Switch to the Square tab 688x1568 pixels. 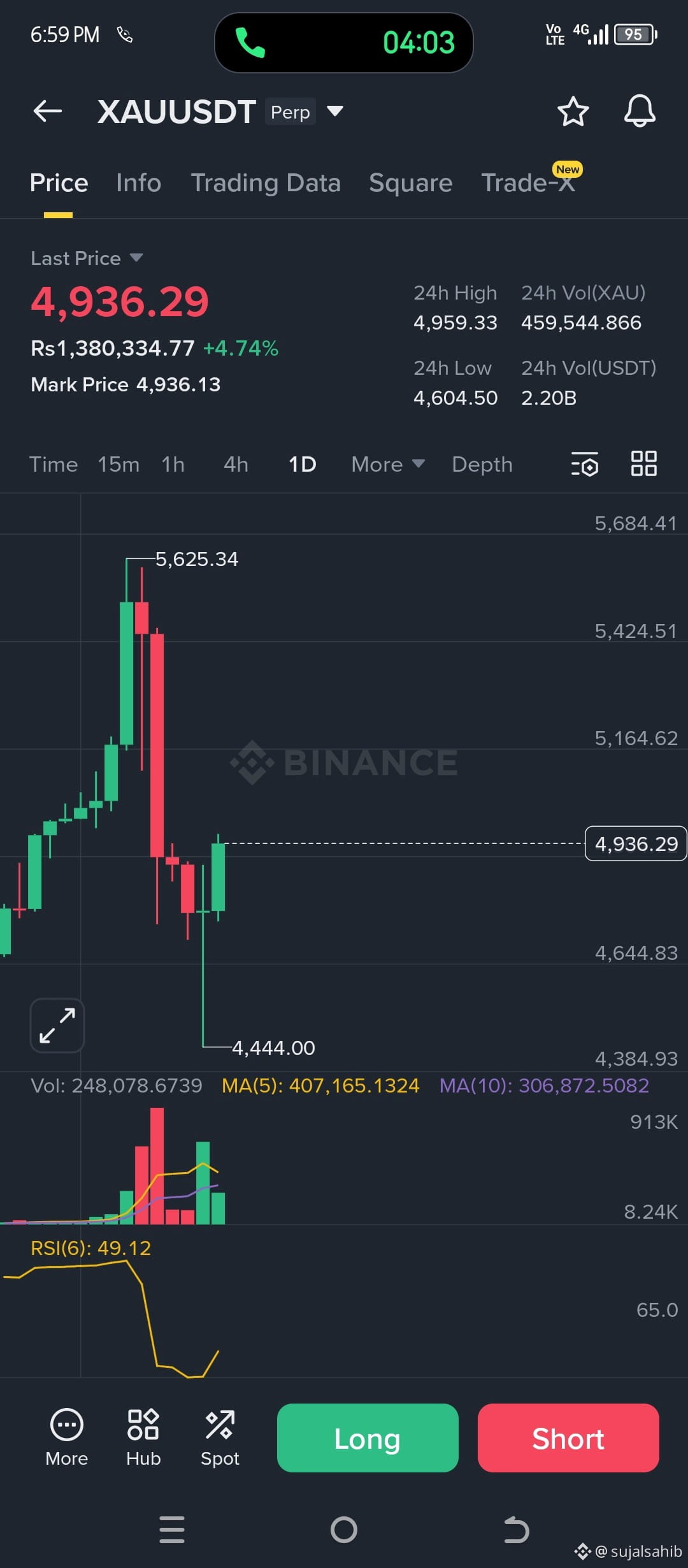410,183
